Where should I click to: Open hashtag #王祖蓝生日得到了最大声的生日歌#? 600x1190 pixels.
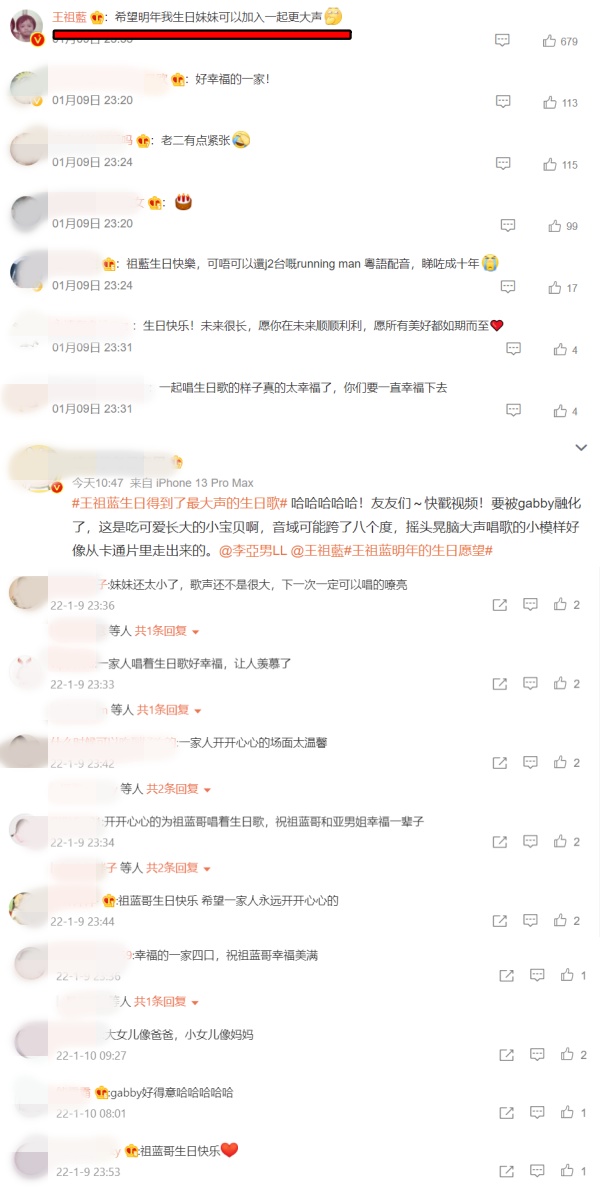tap(180, 501)
